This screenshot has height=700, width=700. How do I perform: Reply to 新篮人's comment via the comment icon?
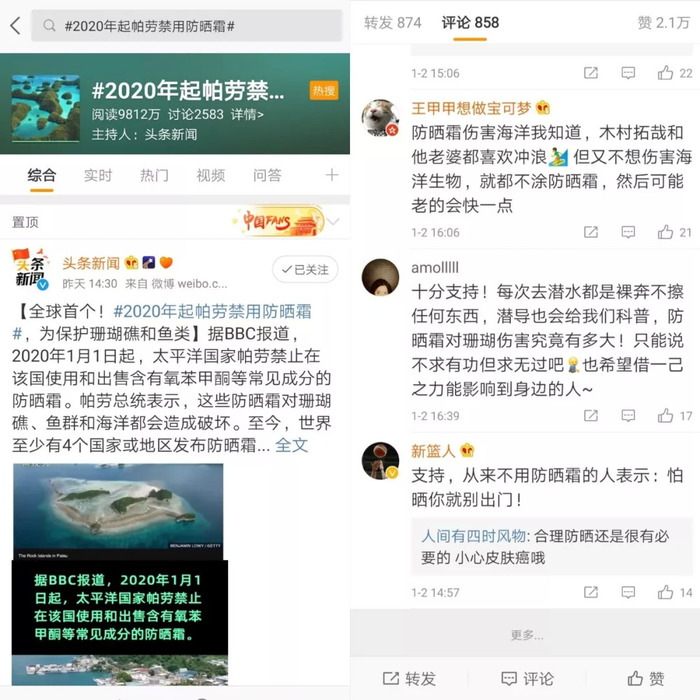click(627, 593)
